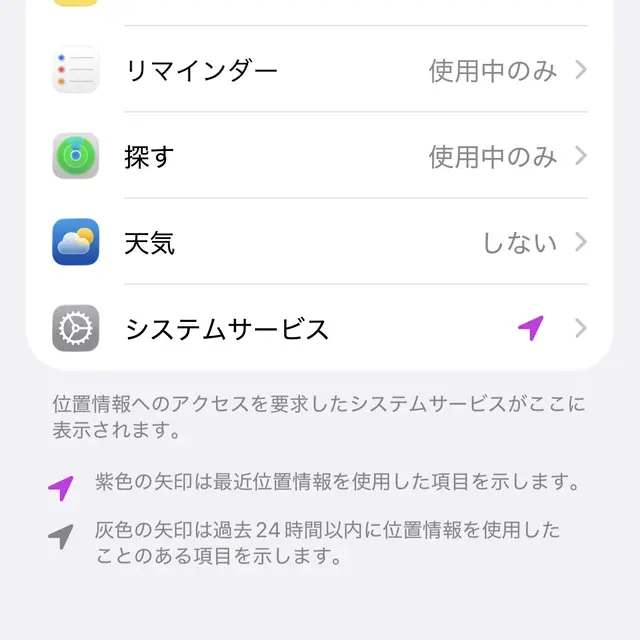Open 探す location permission row
640x640 pixels.
coord(320,156)
